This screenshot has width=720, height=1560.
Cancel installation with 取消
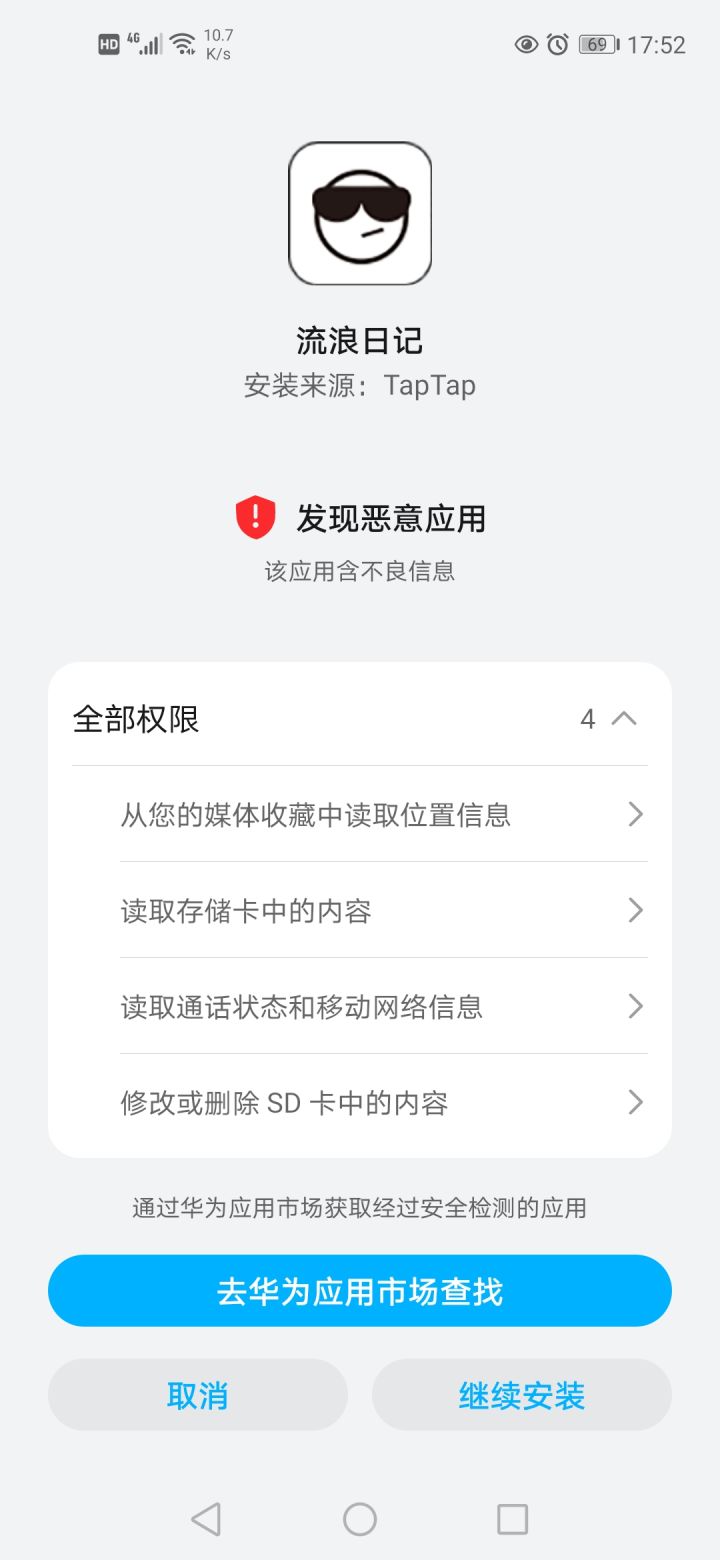(x=198, y=1395)
